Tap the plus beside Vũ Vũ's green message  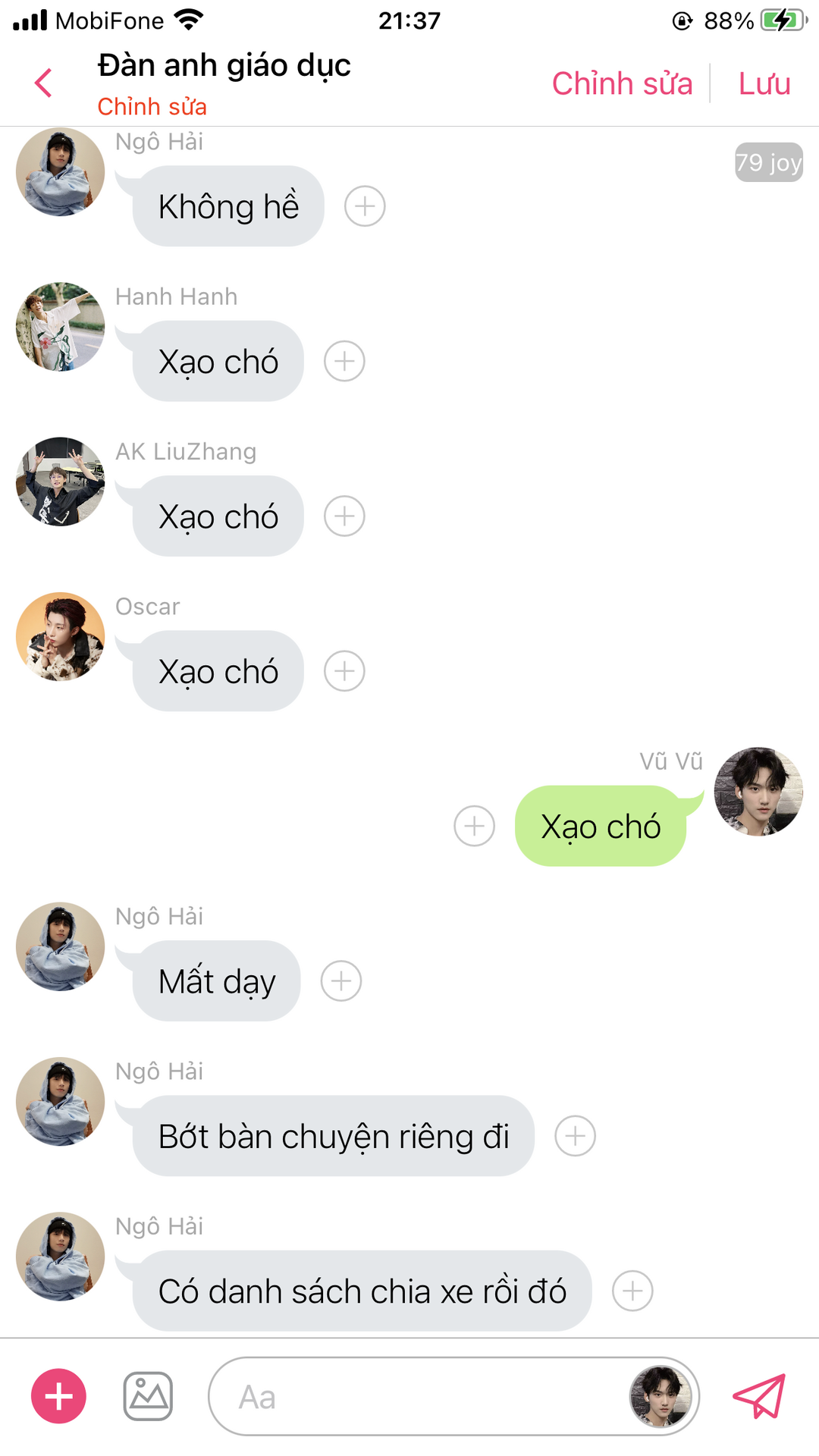pyautogui.click(x=474, y=826)
